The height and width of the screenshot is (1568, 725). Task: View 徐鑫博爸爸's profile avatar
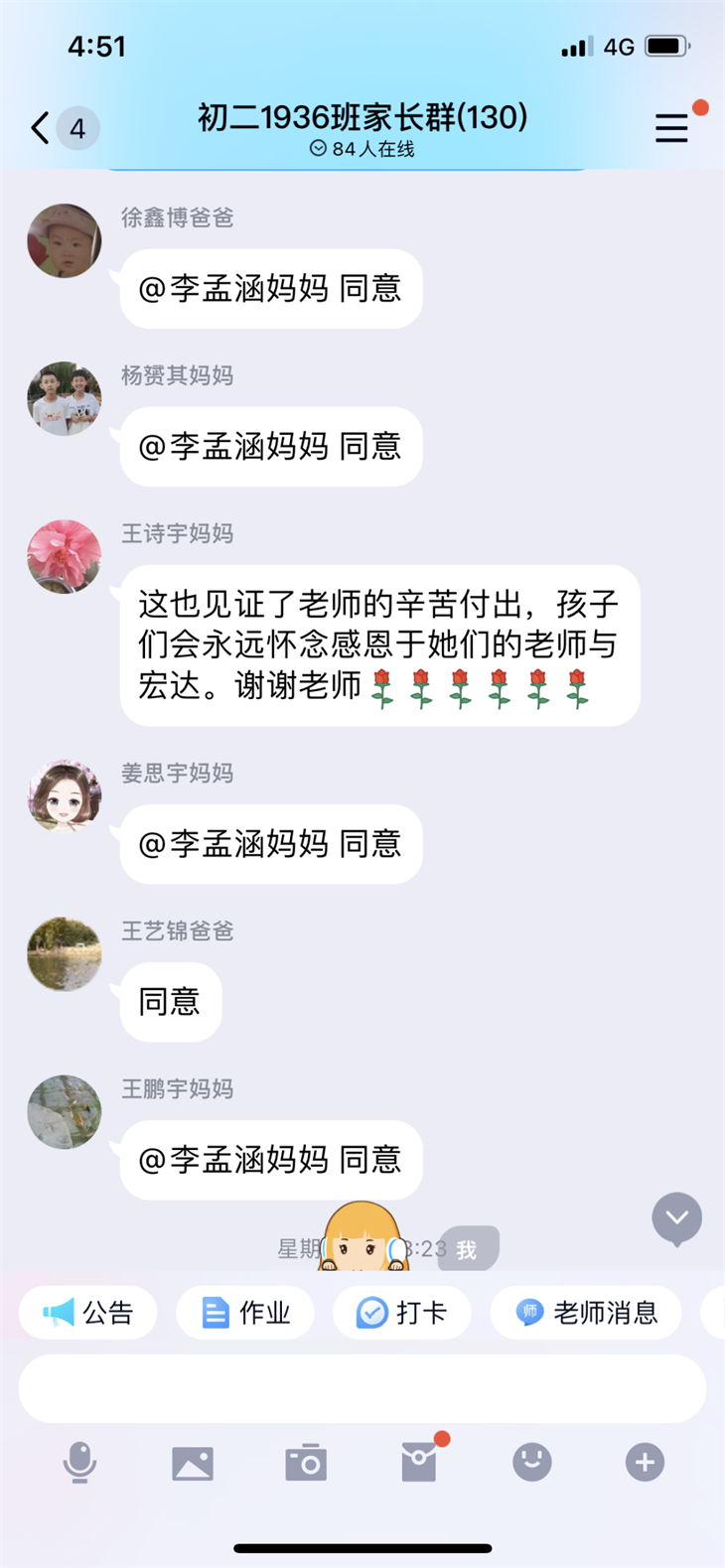click(x=65, y=241)
